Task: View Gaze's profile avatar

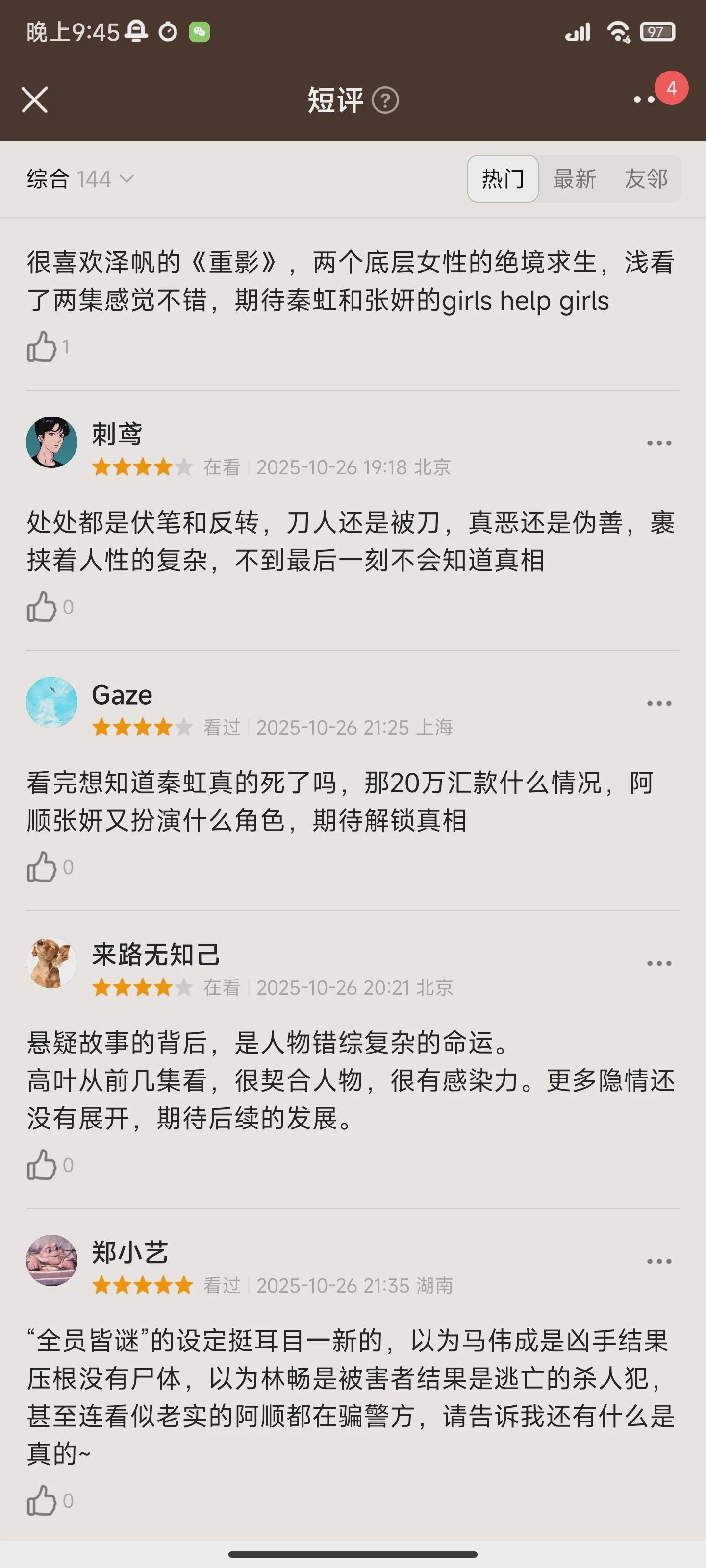Action: (x=52, y=703)
